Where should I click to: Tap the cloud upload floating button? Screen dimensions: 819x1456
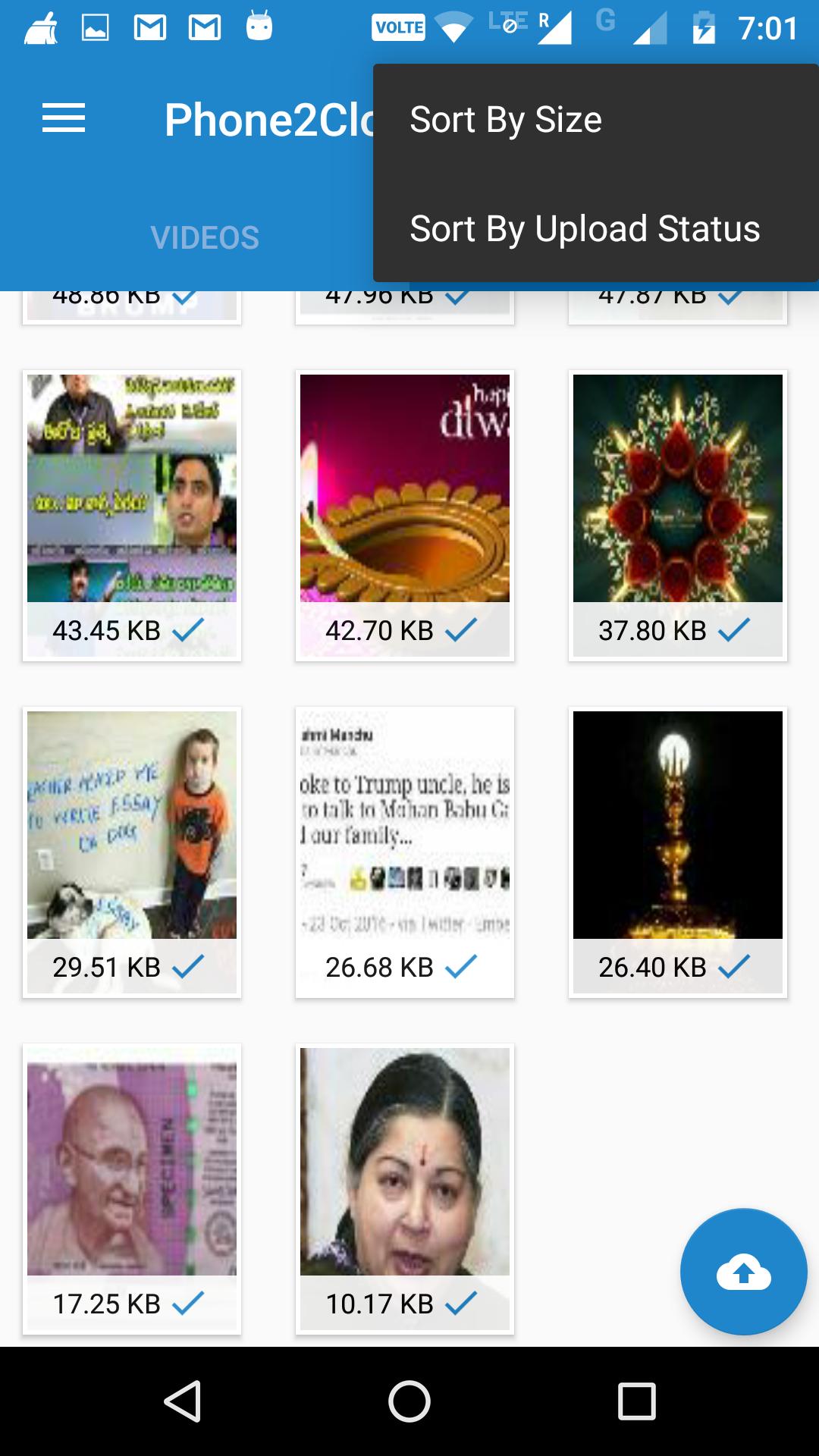coord(743,1272)
